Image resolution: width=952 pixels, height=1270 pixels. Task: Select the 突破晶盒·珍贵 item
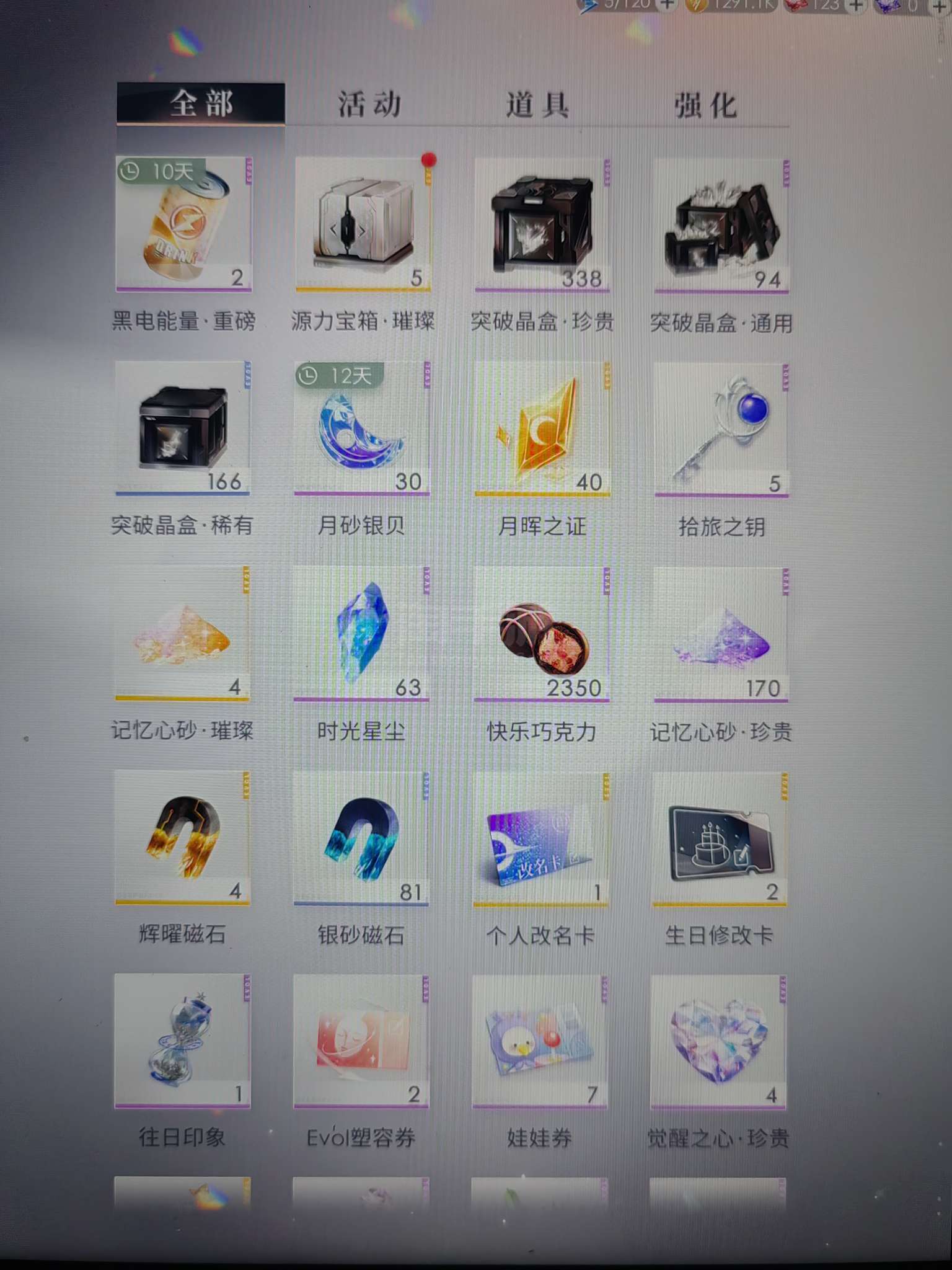(542, 224)
